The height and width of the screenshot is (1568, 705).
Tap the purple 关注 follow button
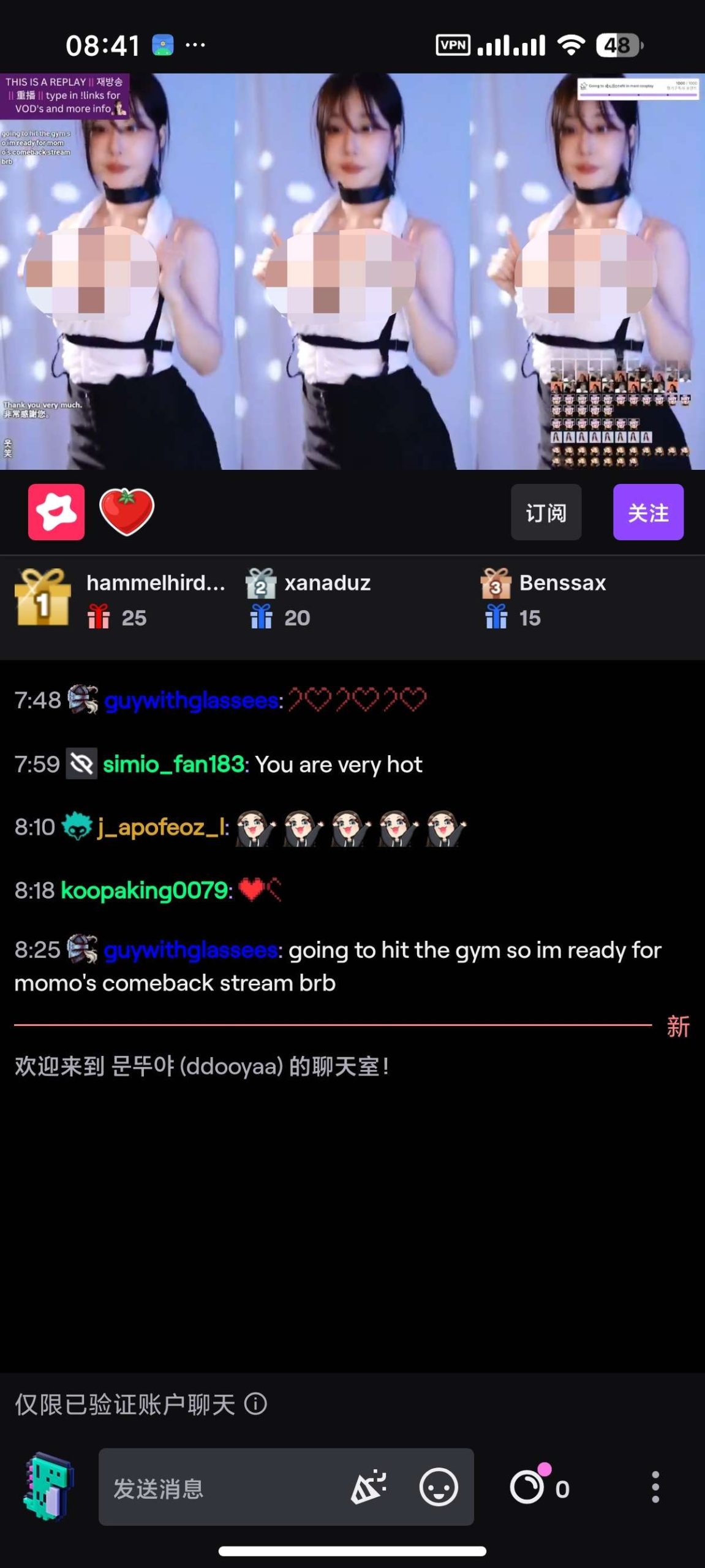[x=648, y=512]
